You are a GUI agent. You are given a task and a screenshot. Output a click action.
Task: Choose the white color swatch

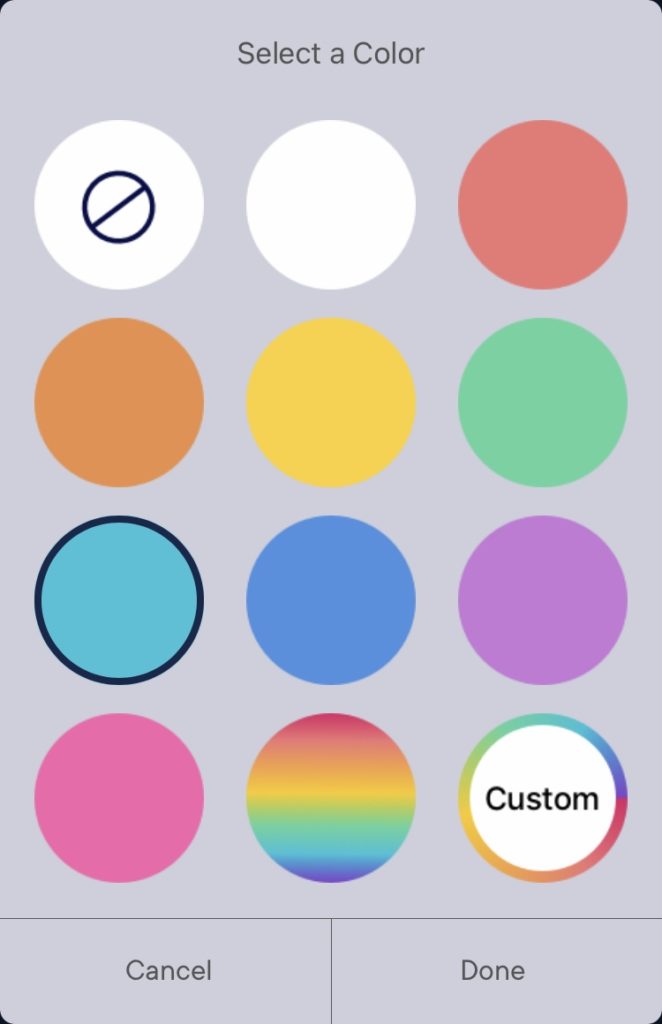331,205
